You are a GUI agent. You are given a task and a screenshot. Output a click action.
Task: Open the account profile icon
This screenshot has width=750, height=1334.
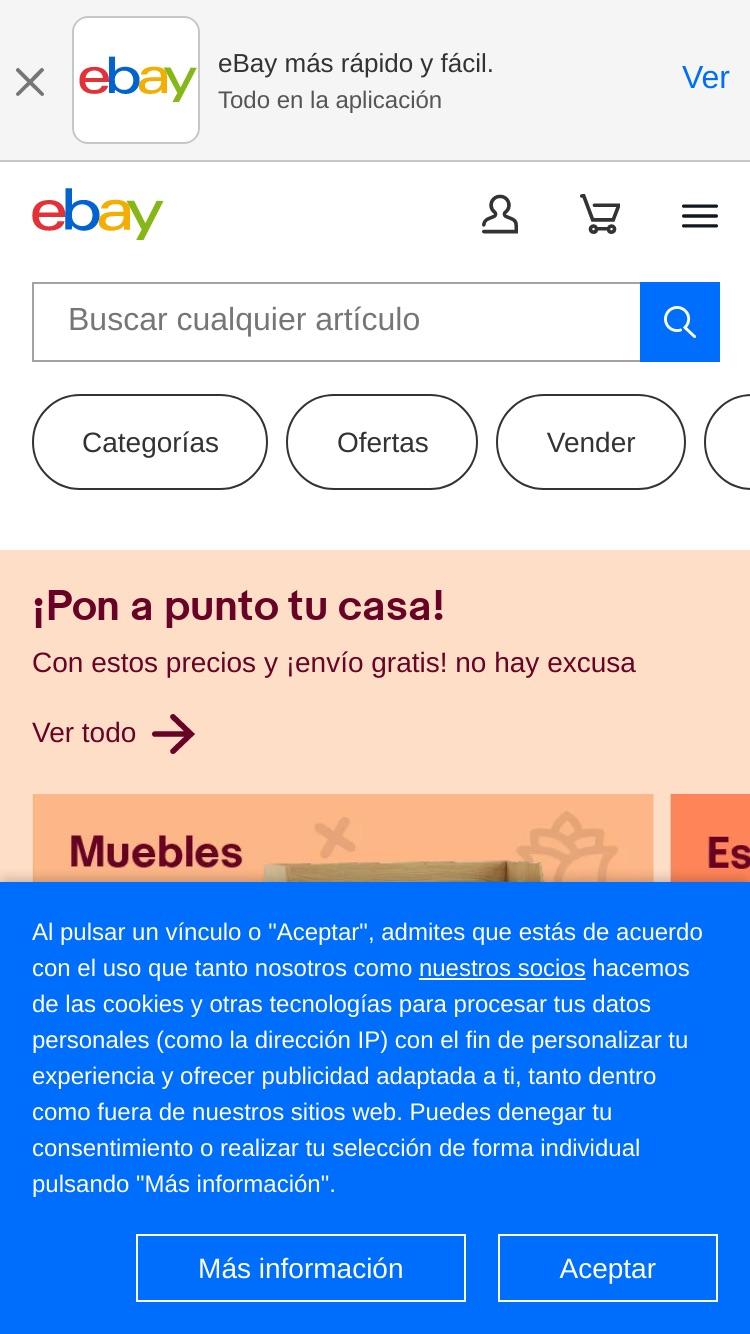click(500, 215)
